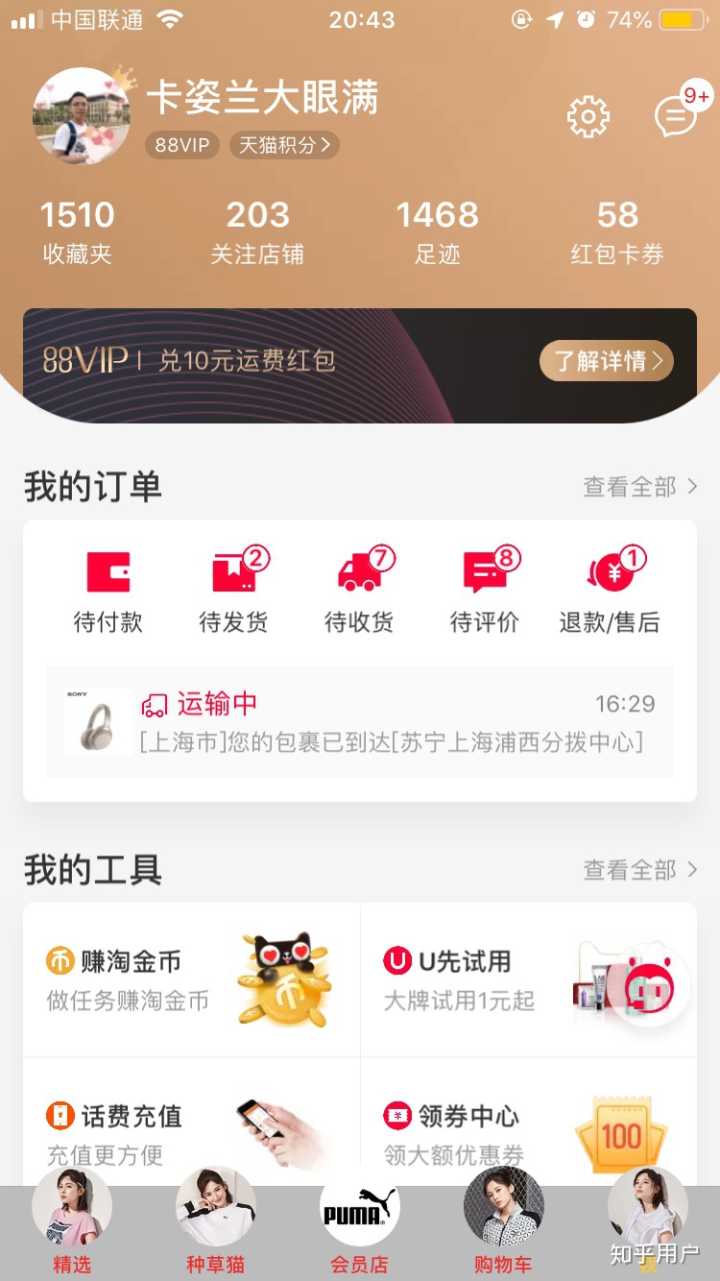View 关注店铺 followed shops
This screenshot has height=1281, width=720.
(256, 232)
